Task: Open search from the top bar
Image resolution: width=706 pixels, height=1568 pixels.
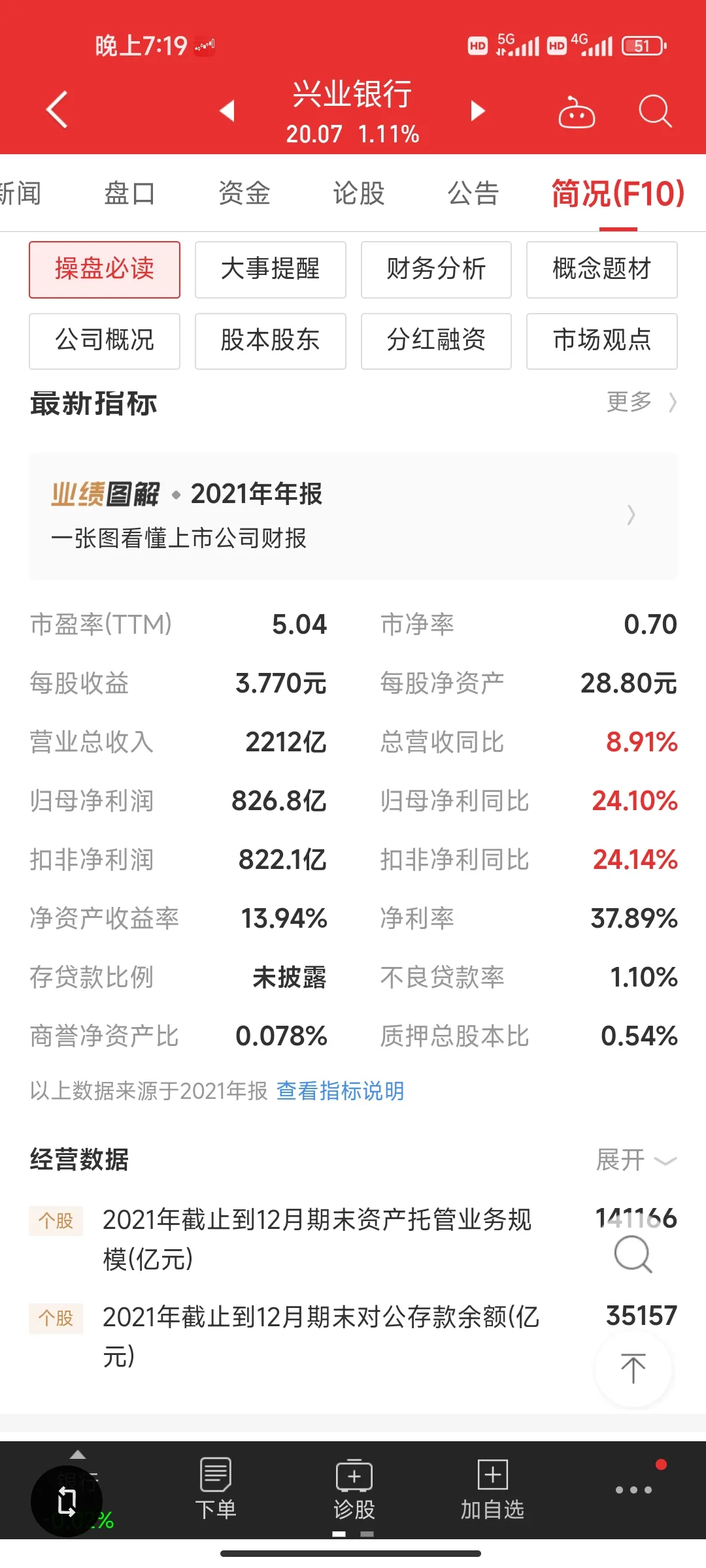Action: pyautogui.click(x=654, y=111)
